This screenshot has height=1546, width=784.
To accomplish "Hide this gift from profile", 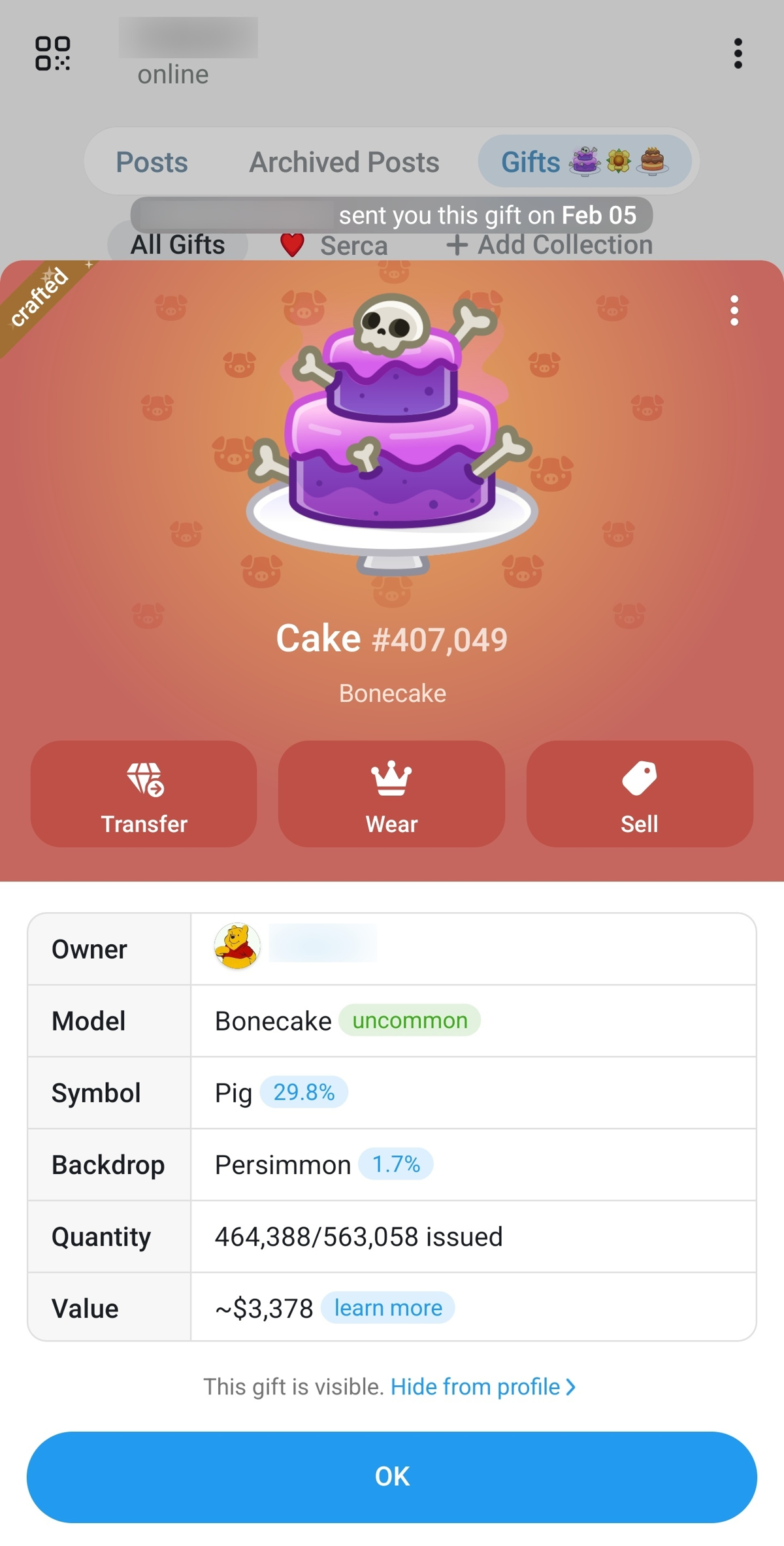I will click(x=482, y=1387).
